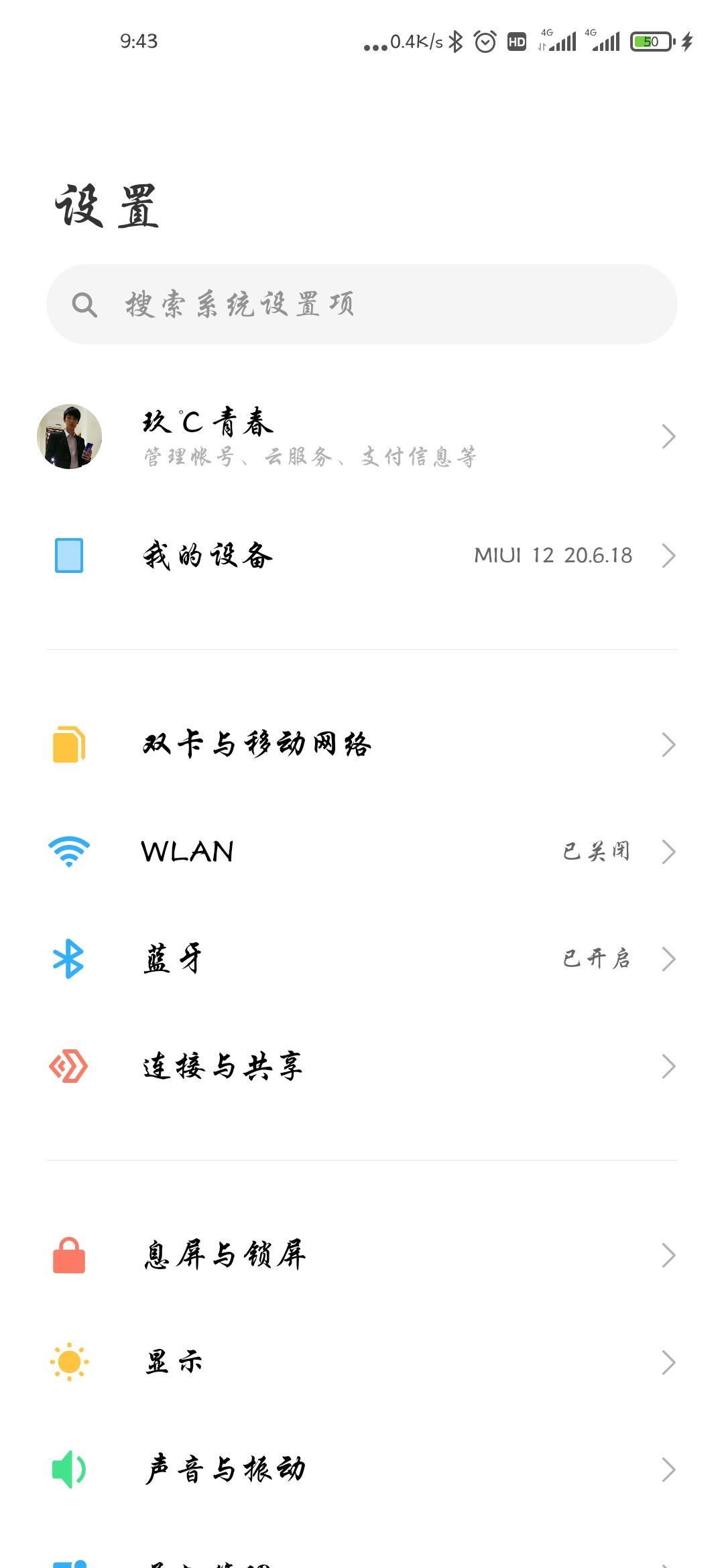Open the 玖°C青春 account row

[362, 437]
